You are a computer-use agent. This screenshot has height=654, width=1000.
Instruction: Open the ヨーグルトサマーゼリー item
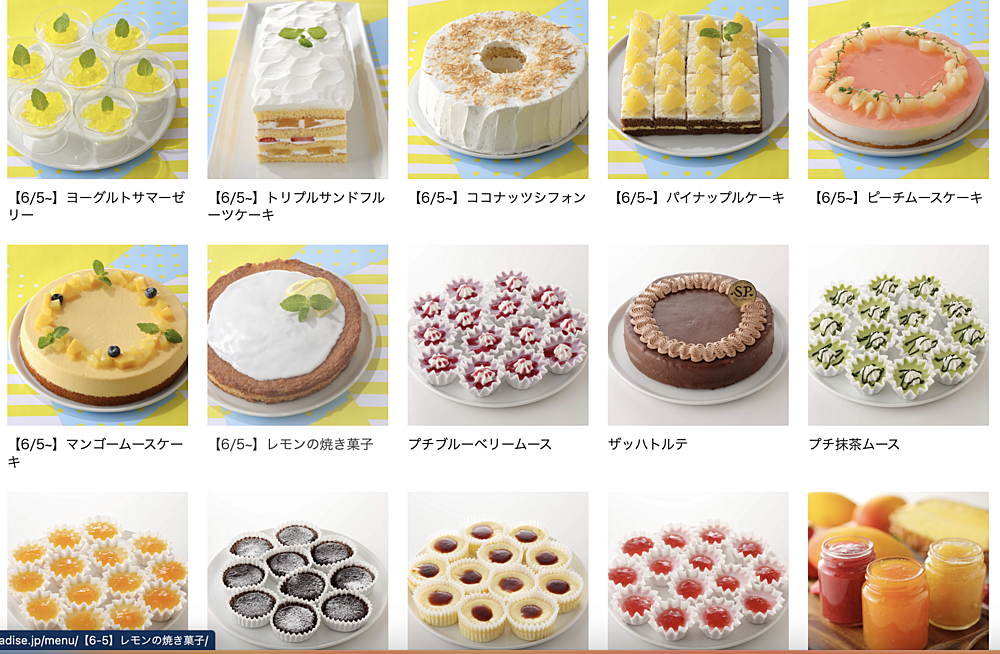pos(97,90)
